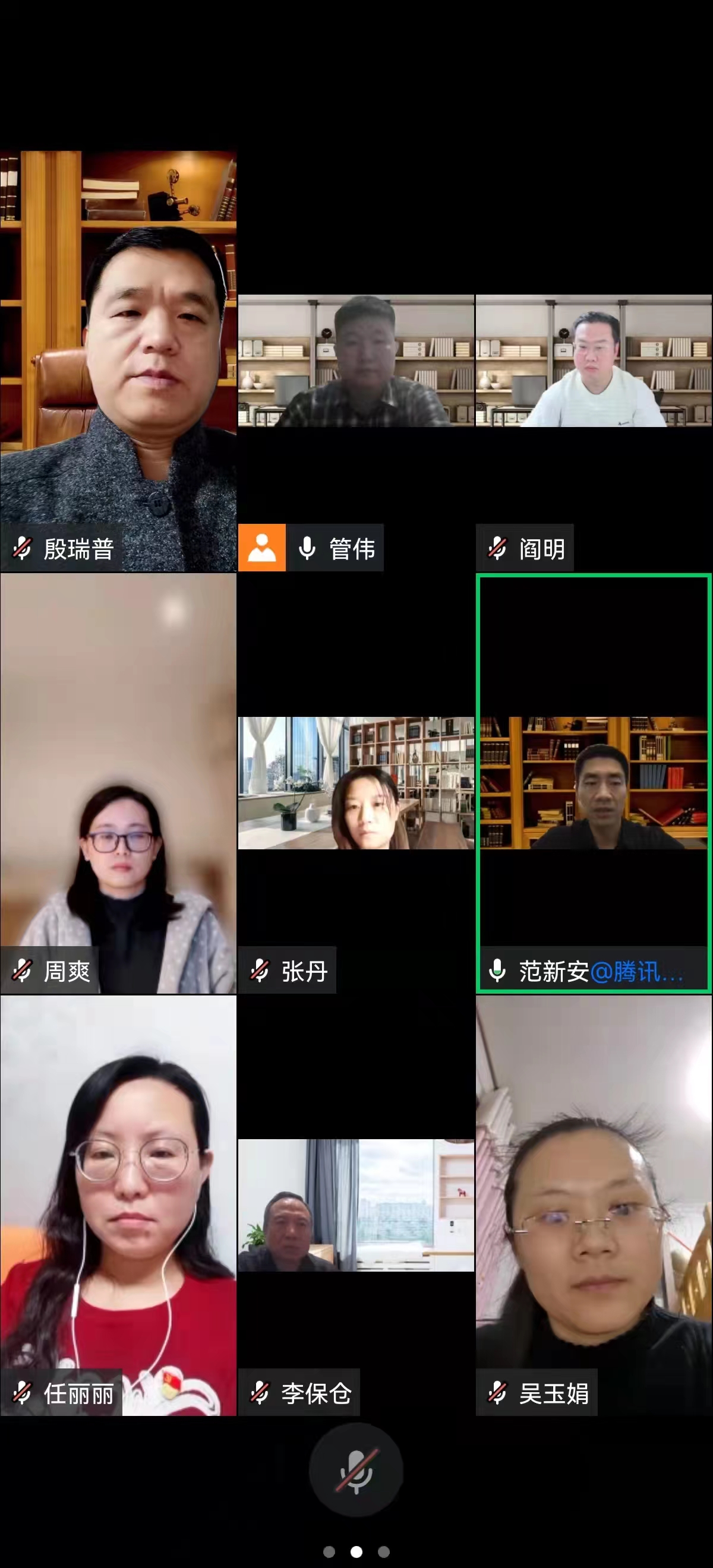Select 阎明's video tile
The image size is (713, 1568).
point(594,362)
